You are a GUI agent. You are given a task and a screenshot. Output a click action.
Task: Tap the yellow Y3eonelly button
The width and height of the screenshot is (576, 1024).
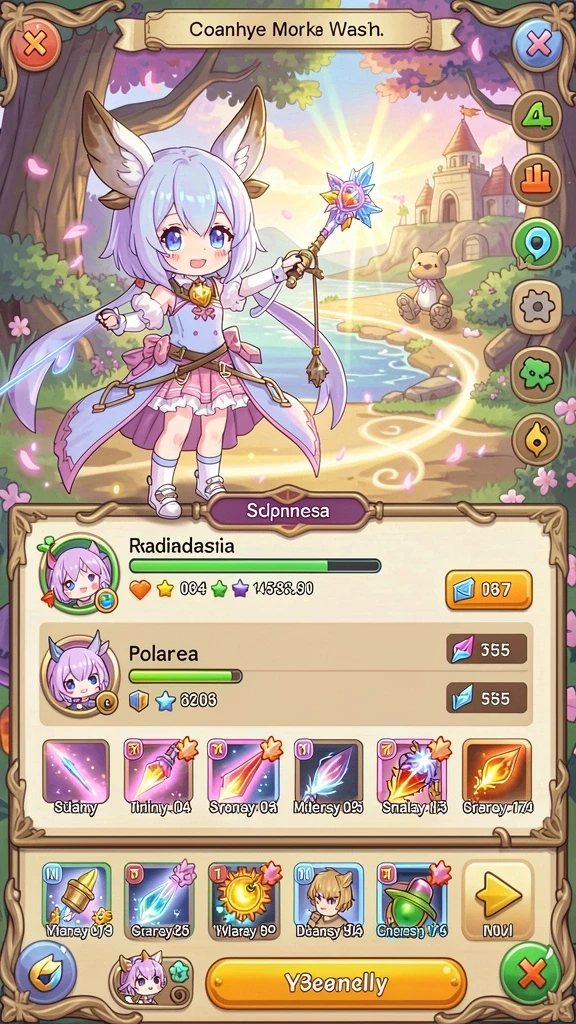336,983
